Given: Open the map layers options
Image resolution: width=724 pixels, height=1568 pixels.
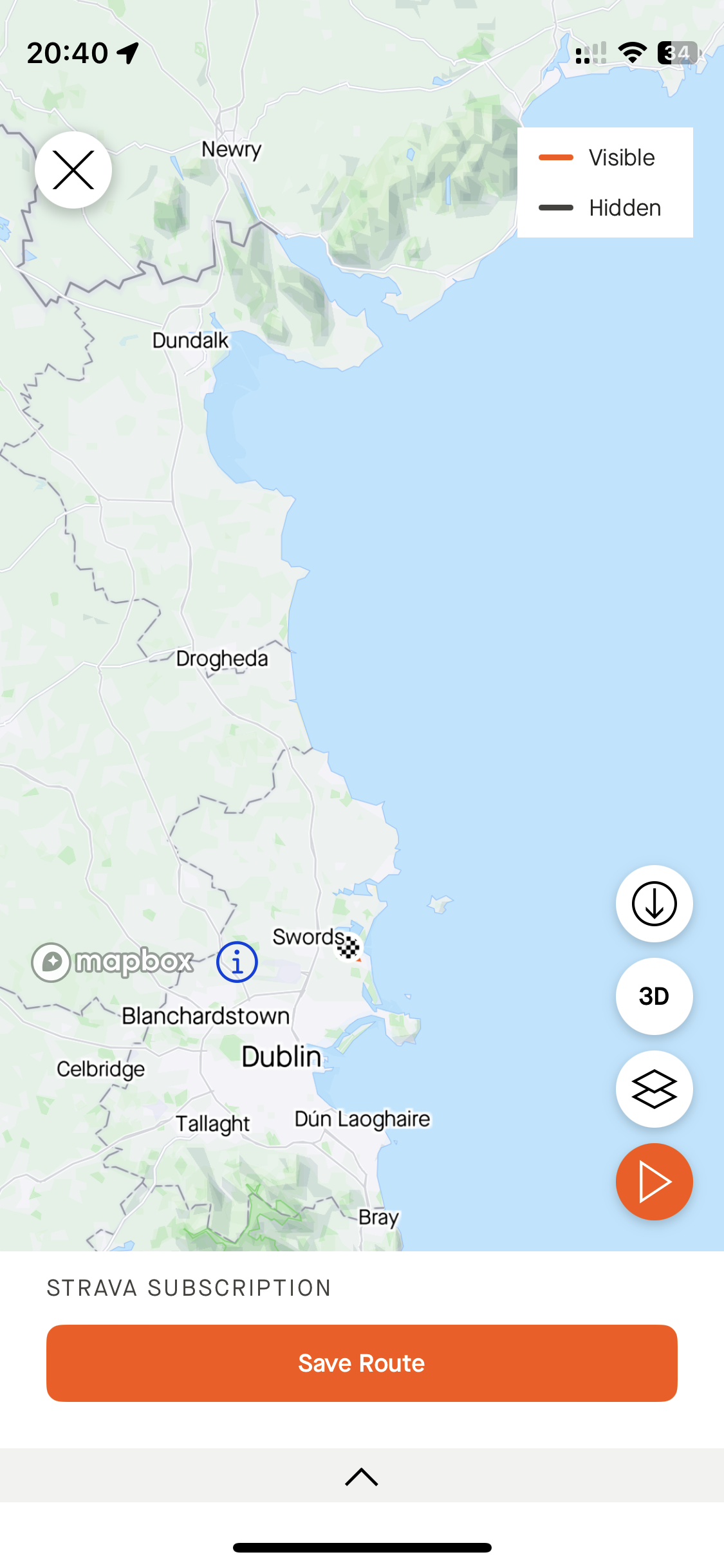Looking at the screenshot, I should coord(654,1089).
